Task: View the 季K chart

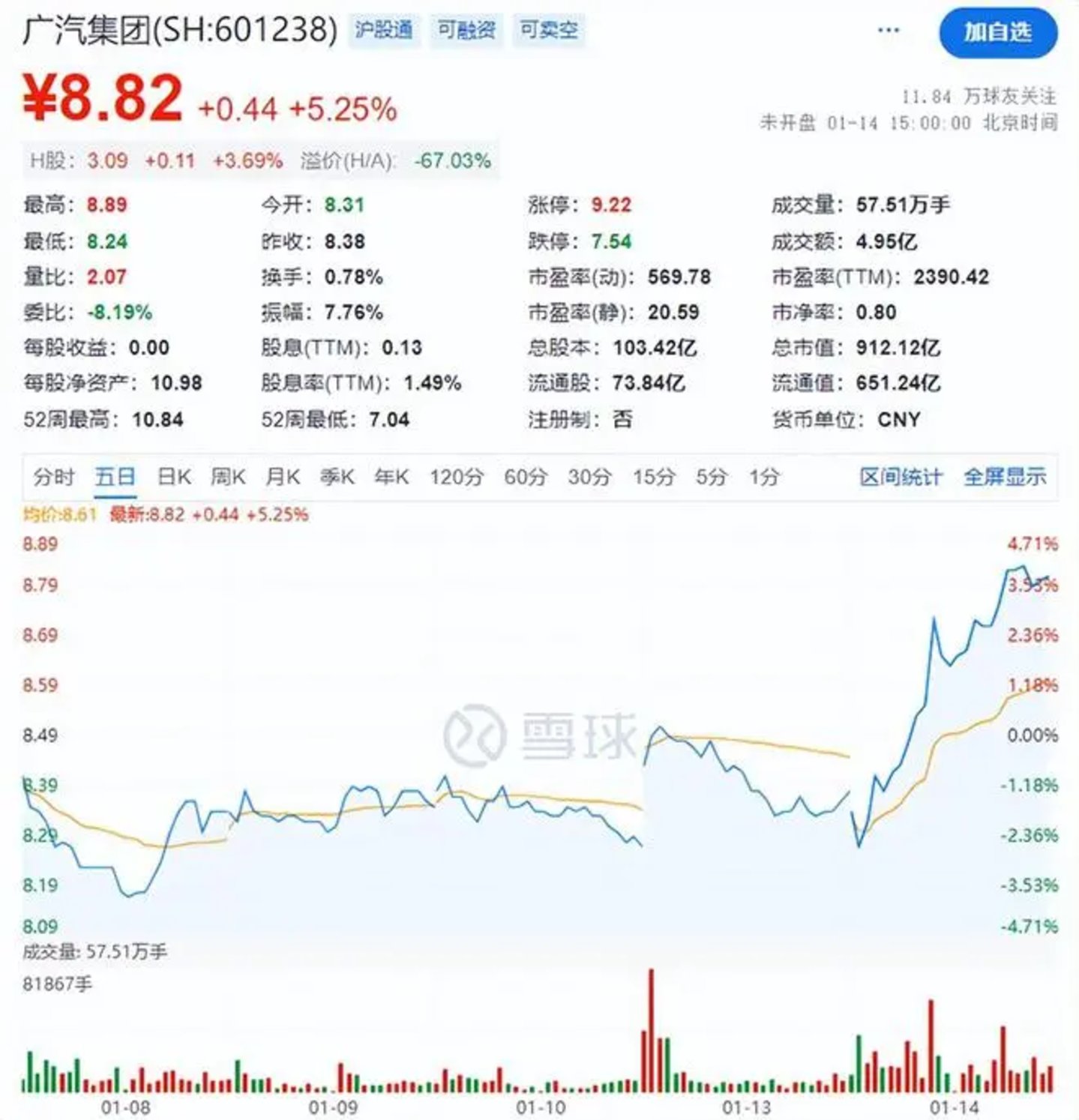Action: point(337,477)
